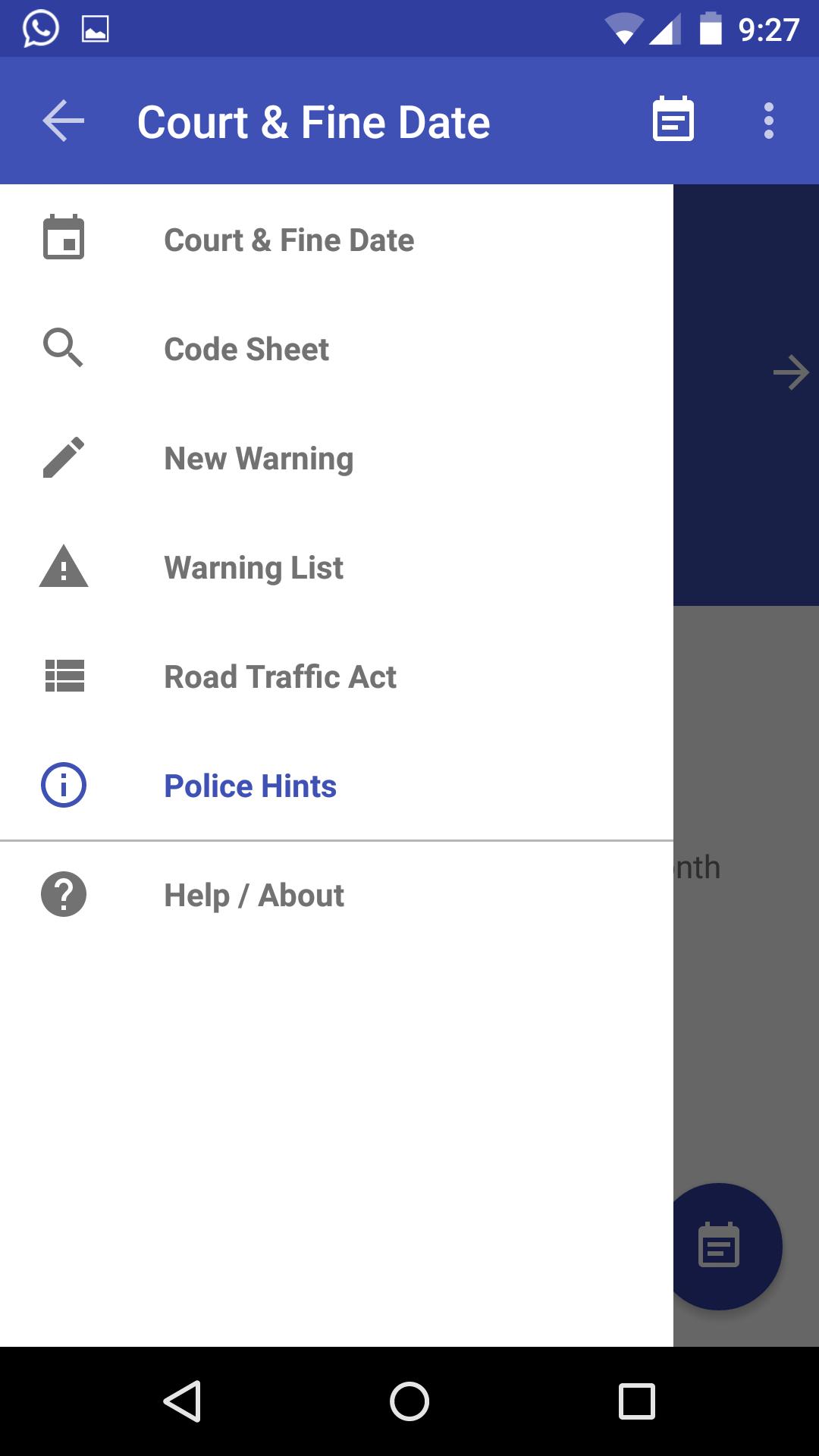Select Court & Fine Date in drawer
819x1456 pixels.
[288, 240]
